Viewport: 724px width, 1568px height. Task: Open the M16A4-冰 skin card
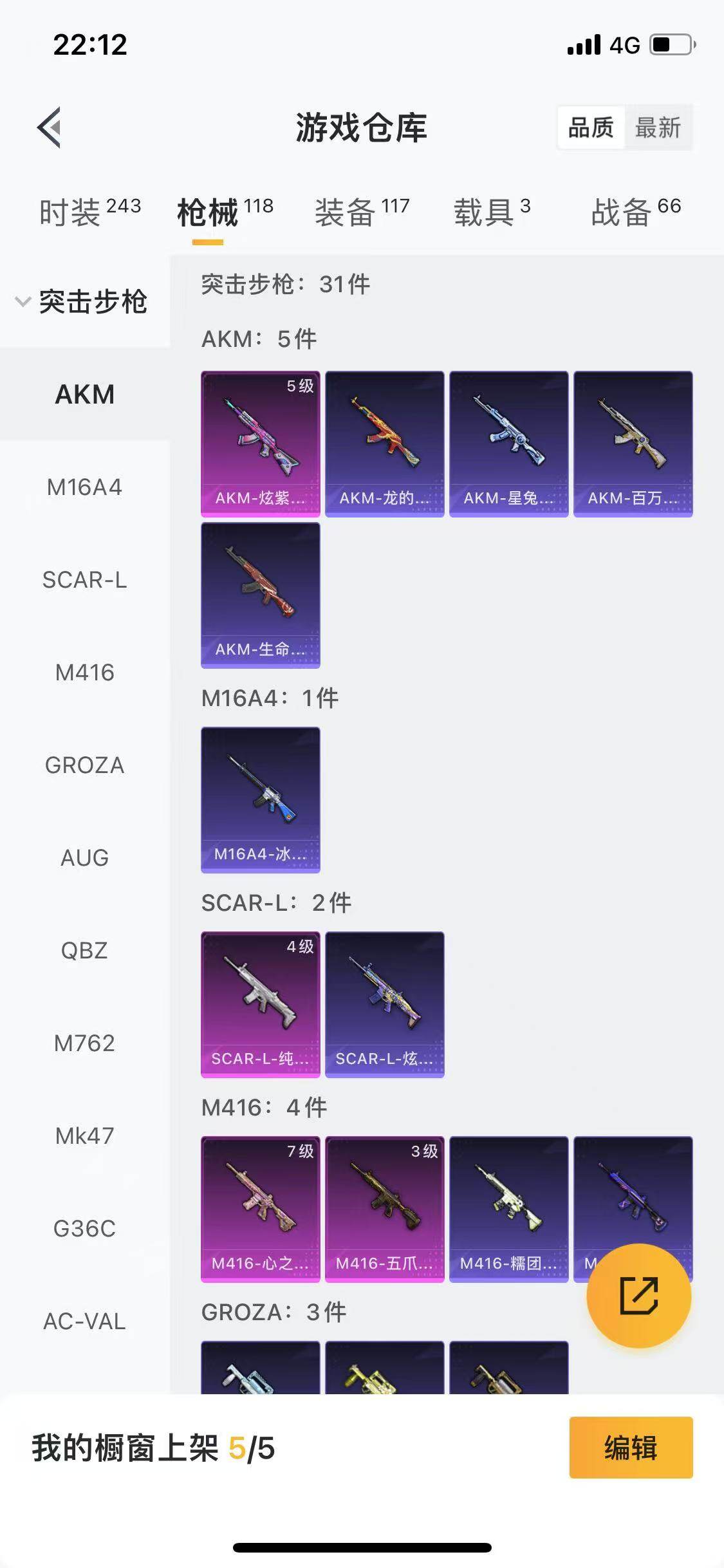(x=261, y=800)
